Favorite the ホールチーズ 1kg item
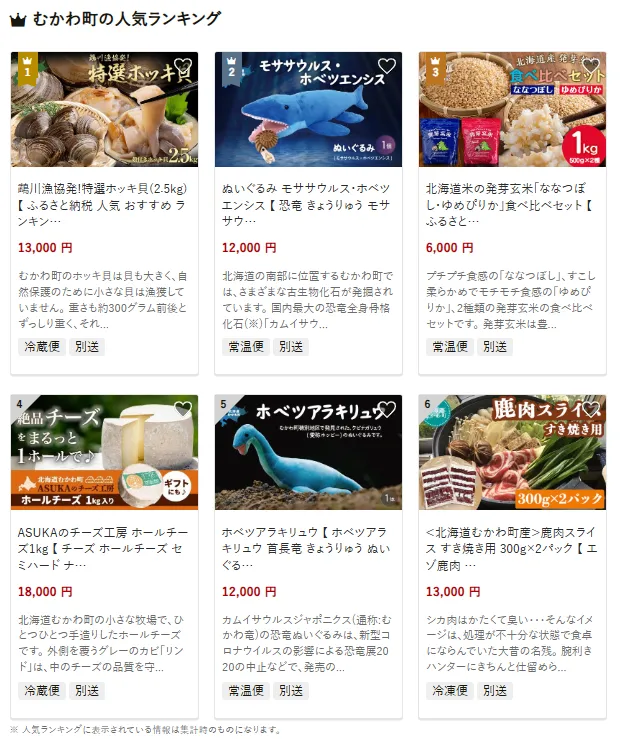The width and height of the screenshot is (625, 739). coord(182,410)
